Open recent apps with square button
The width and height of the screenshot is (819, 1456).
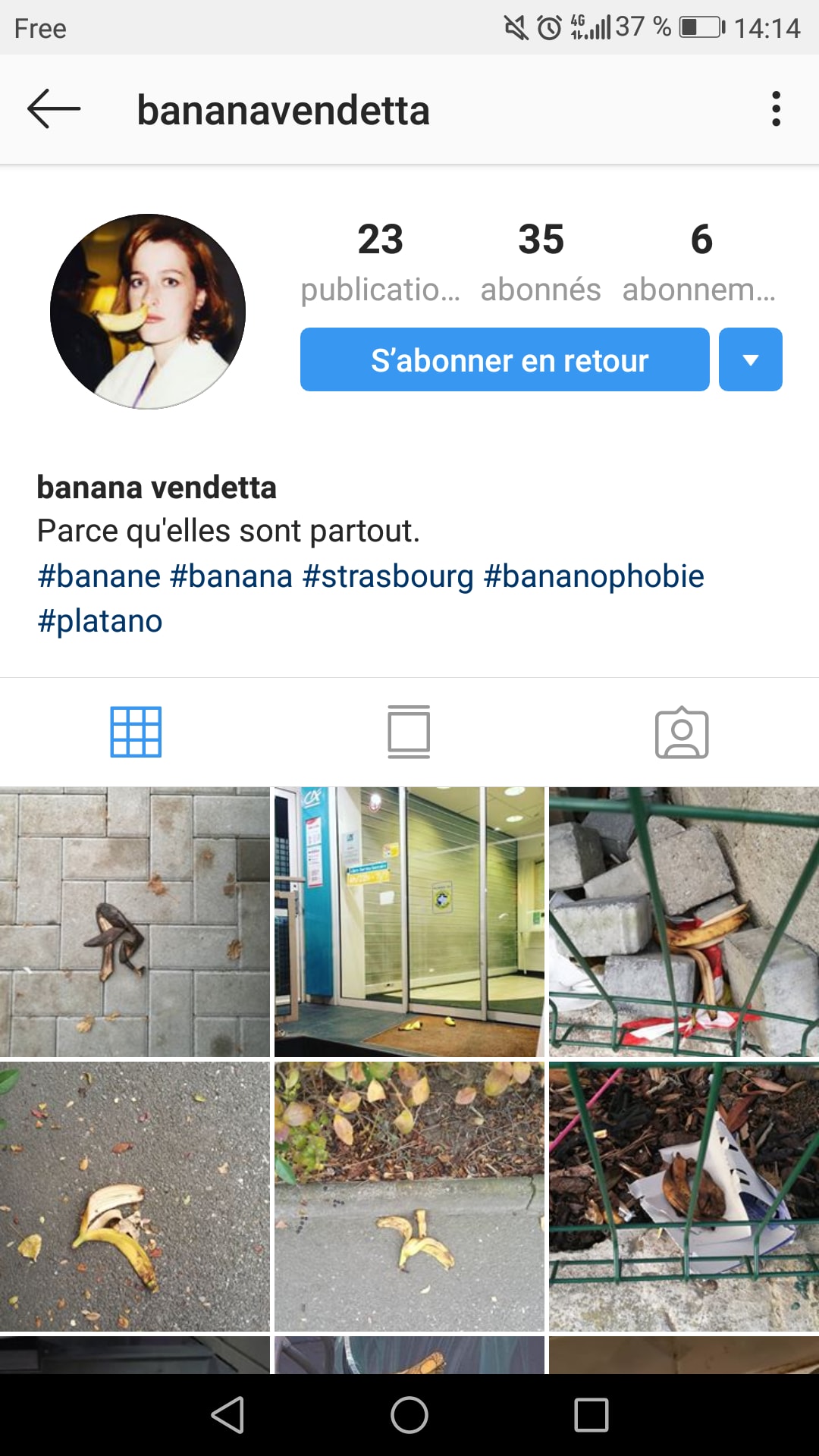point(591,1415)
